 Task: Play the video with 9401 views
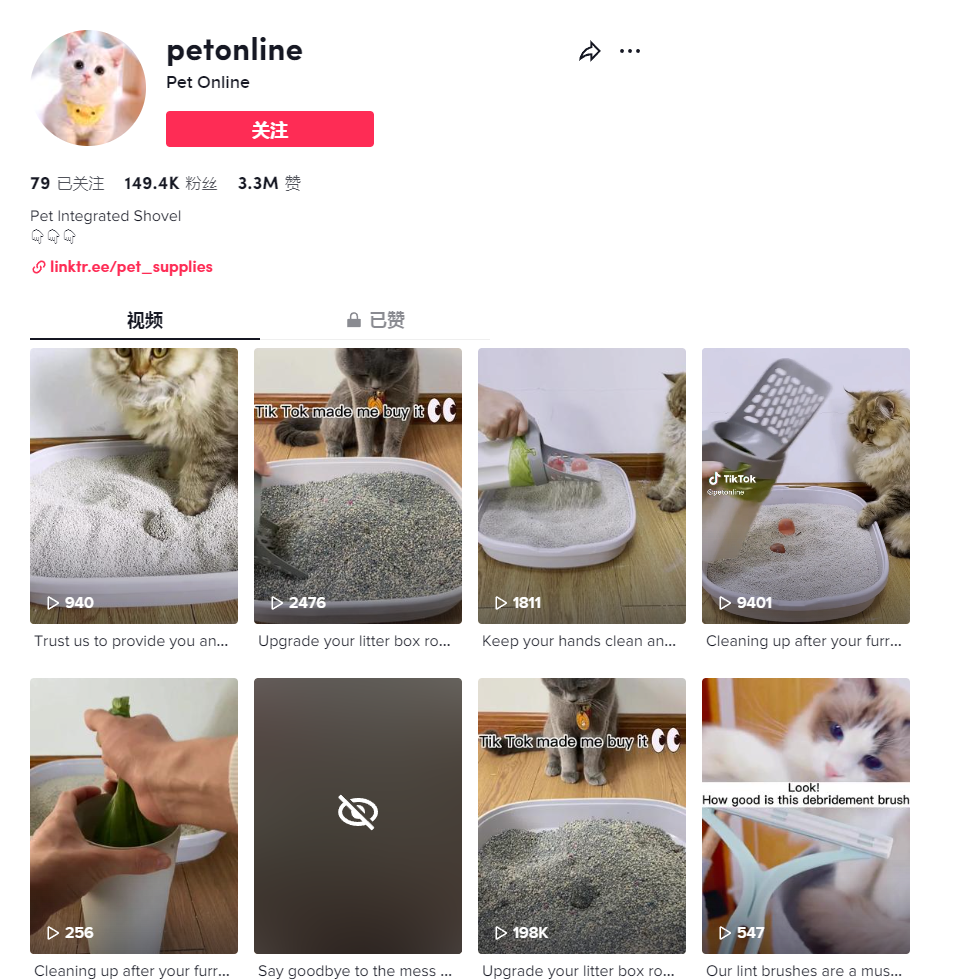(806, 486)
